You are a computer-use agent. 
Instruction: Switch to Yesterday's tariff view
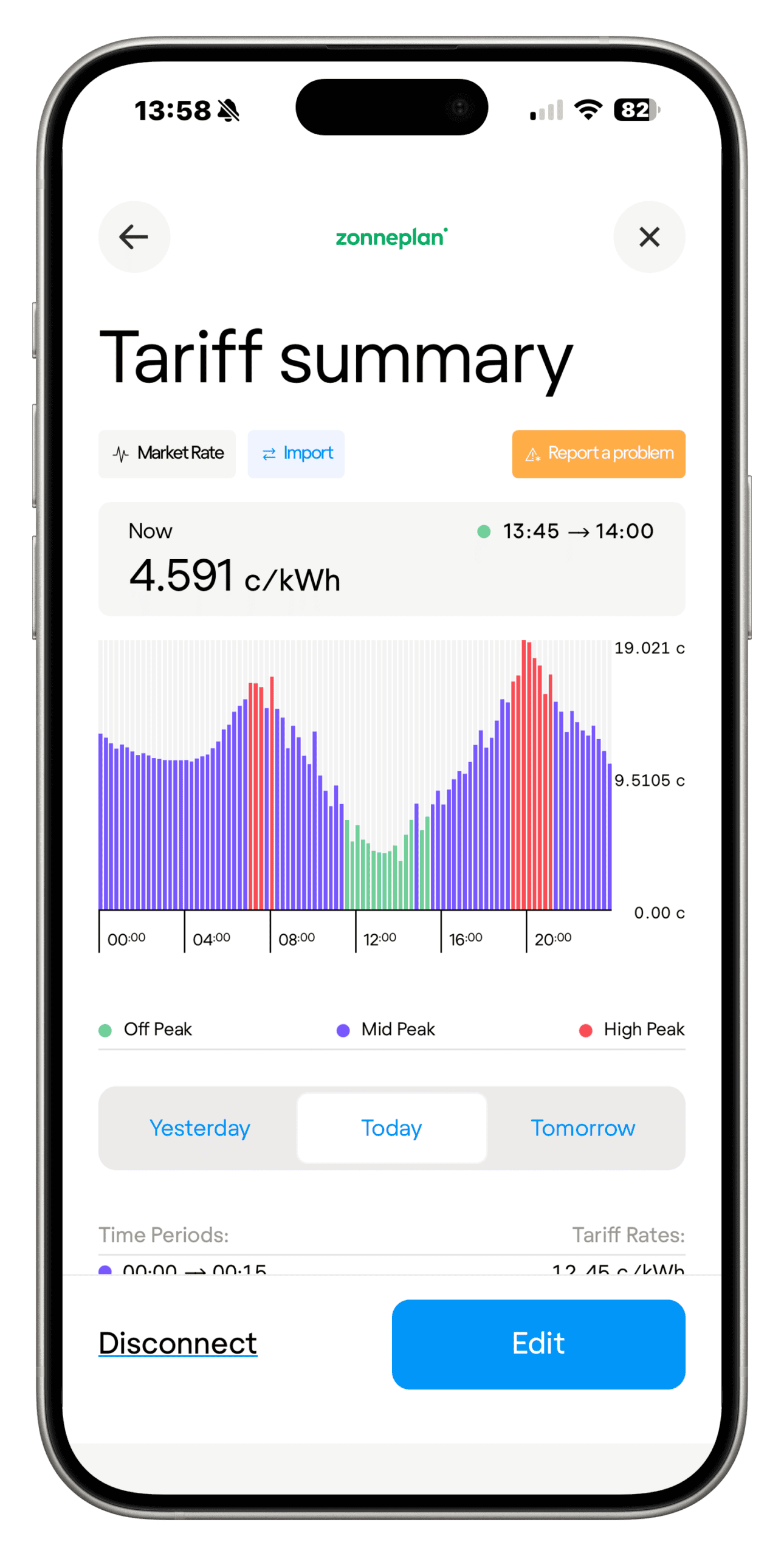(199, 1128)
